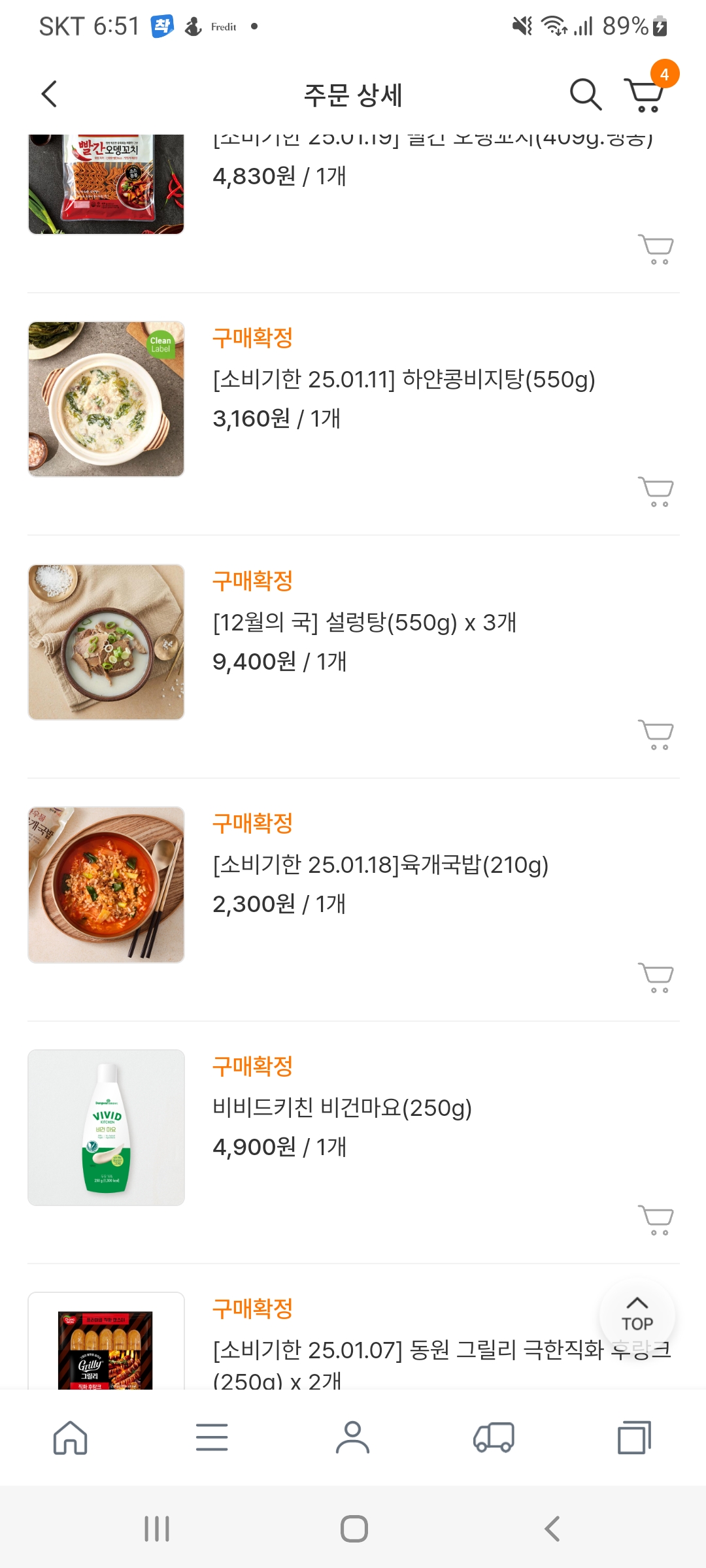Open search from the top bar
Screen dimensions: 706x1568
pyautogui.click(x=585, y=95)
